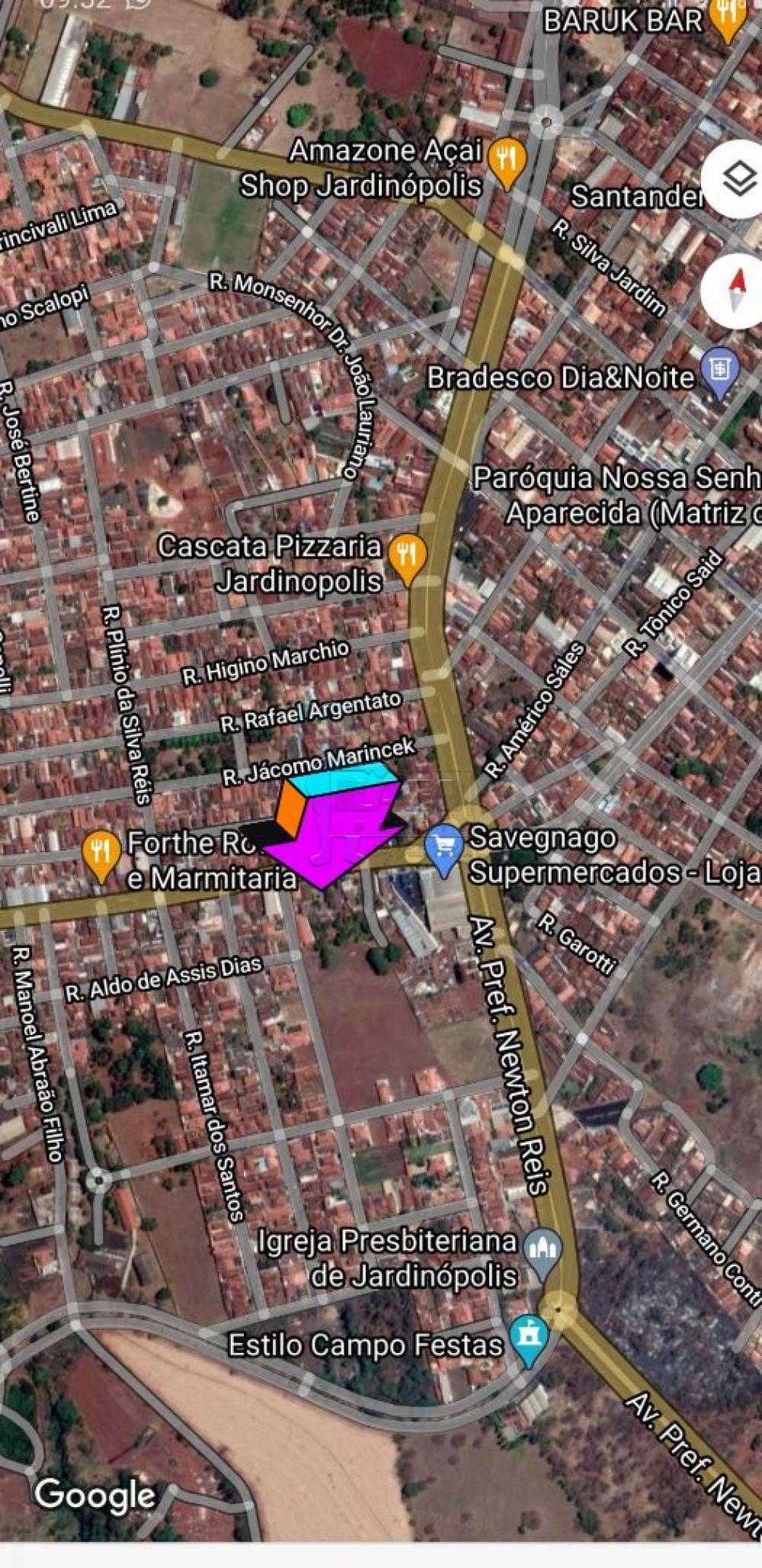Open the map layers button
Image resolution: width=762 pixels, height=1568 pixels.
click(735, 180)
